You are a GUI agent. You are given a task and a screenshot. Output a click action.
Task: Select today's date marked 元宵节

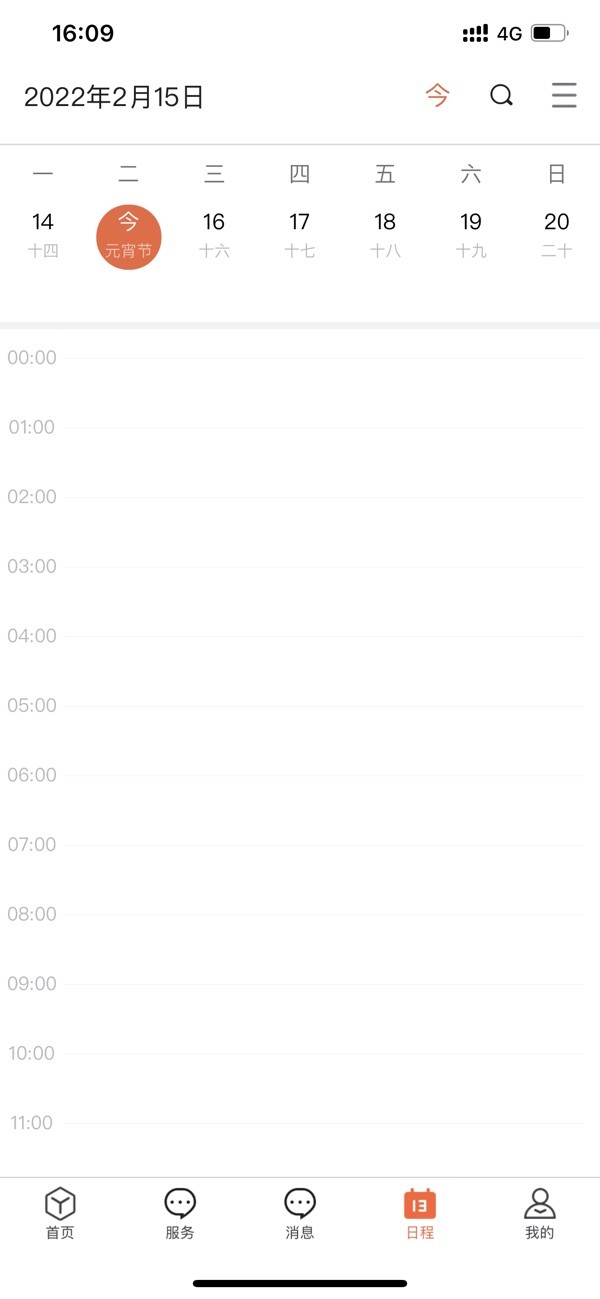pyautogui.click(x=129, y=236)
